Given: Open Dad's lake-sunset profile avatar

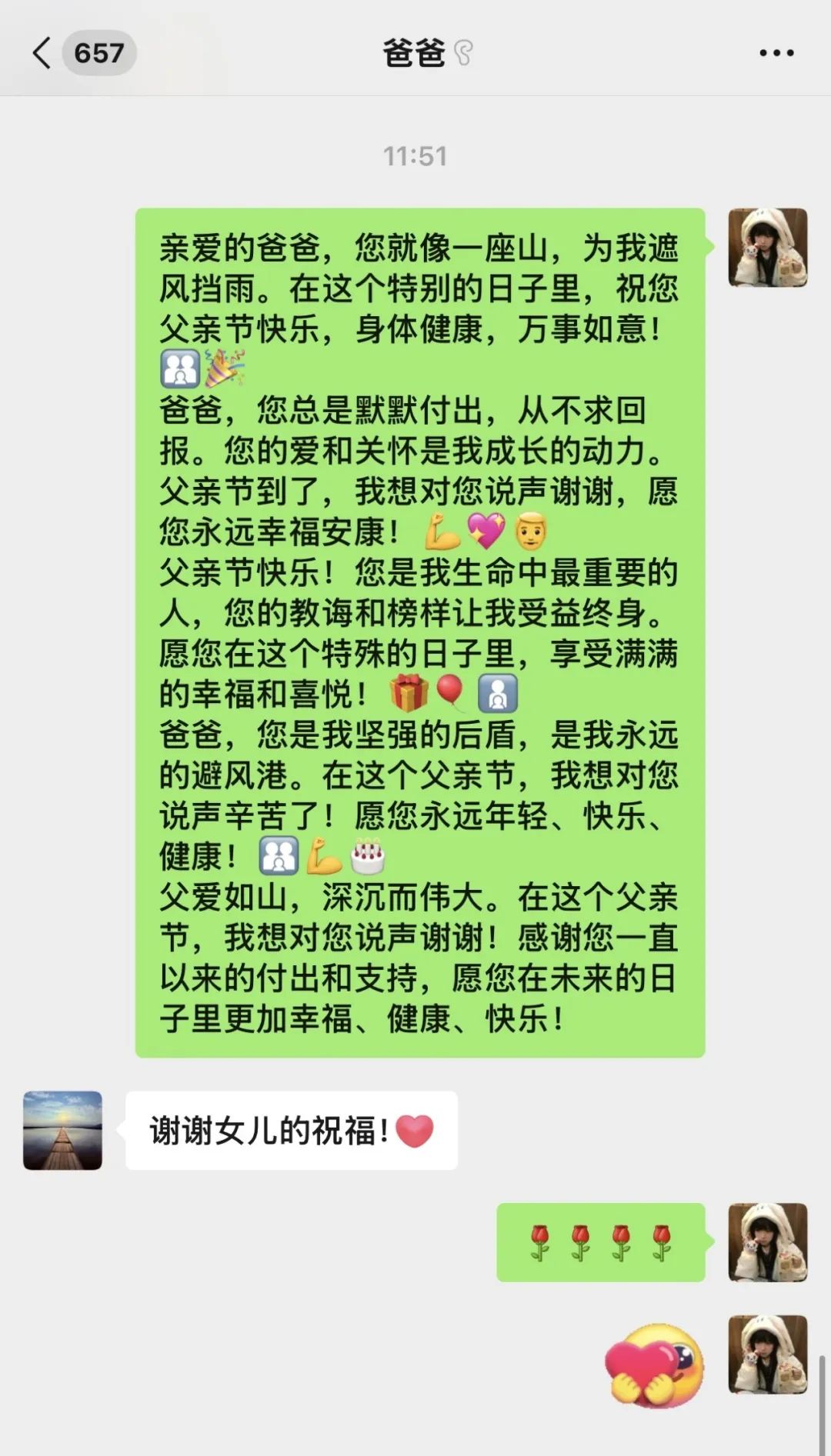Looking at the screenshot, I should (x=62, y=1130).
